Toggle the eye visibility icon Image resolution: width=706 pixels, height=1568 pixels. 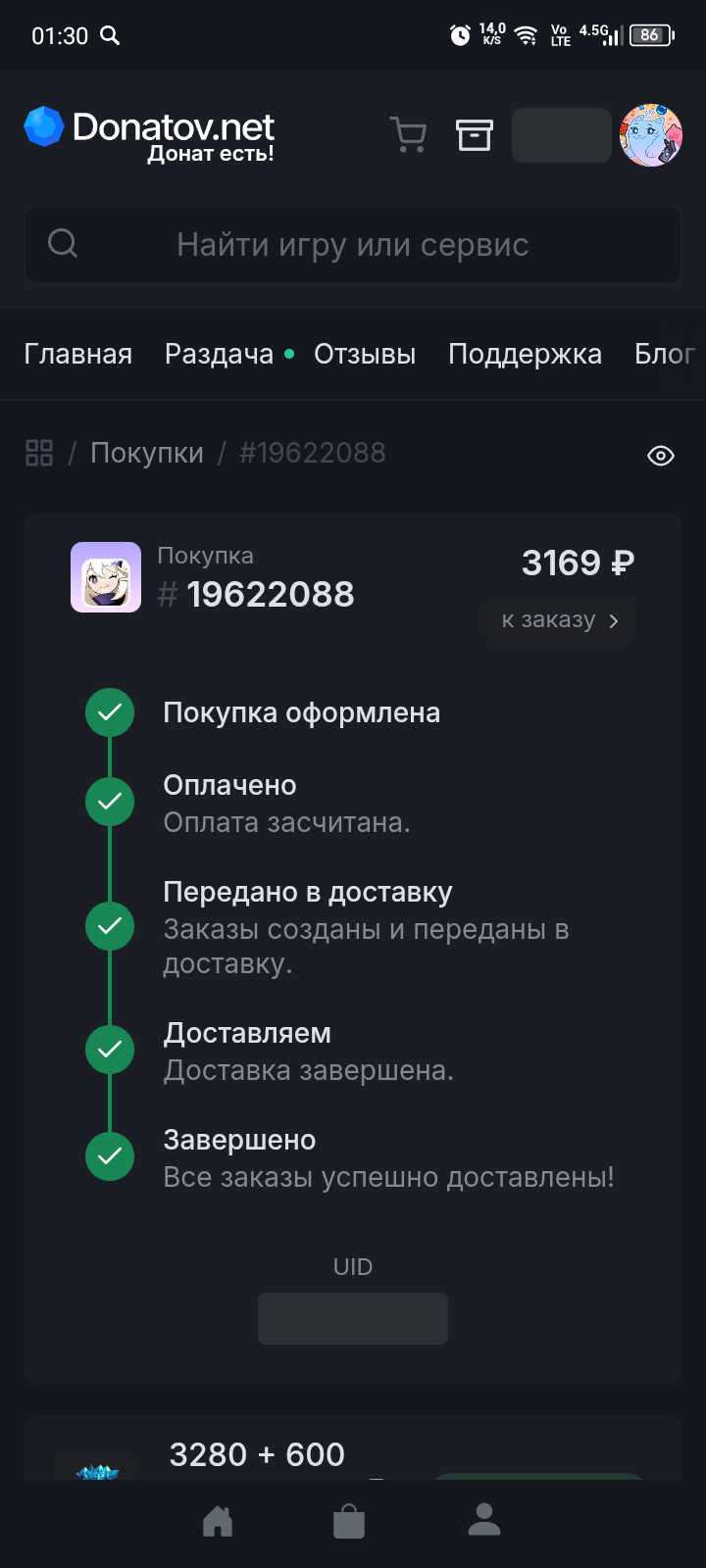point(661,456)
